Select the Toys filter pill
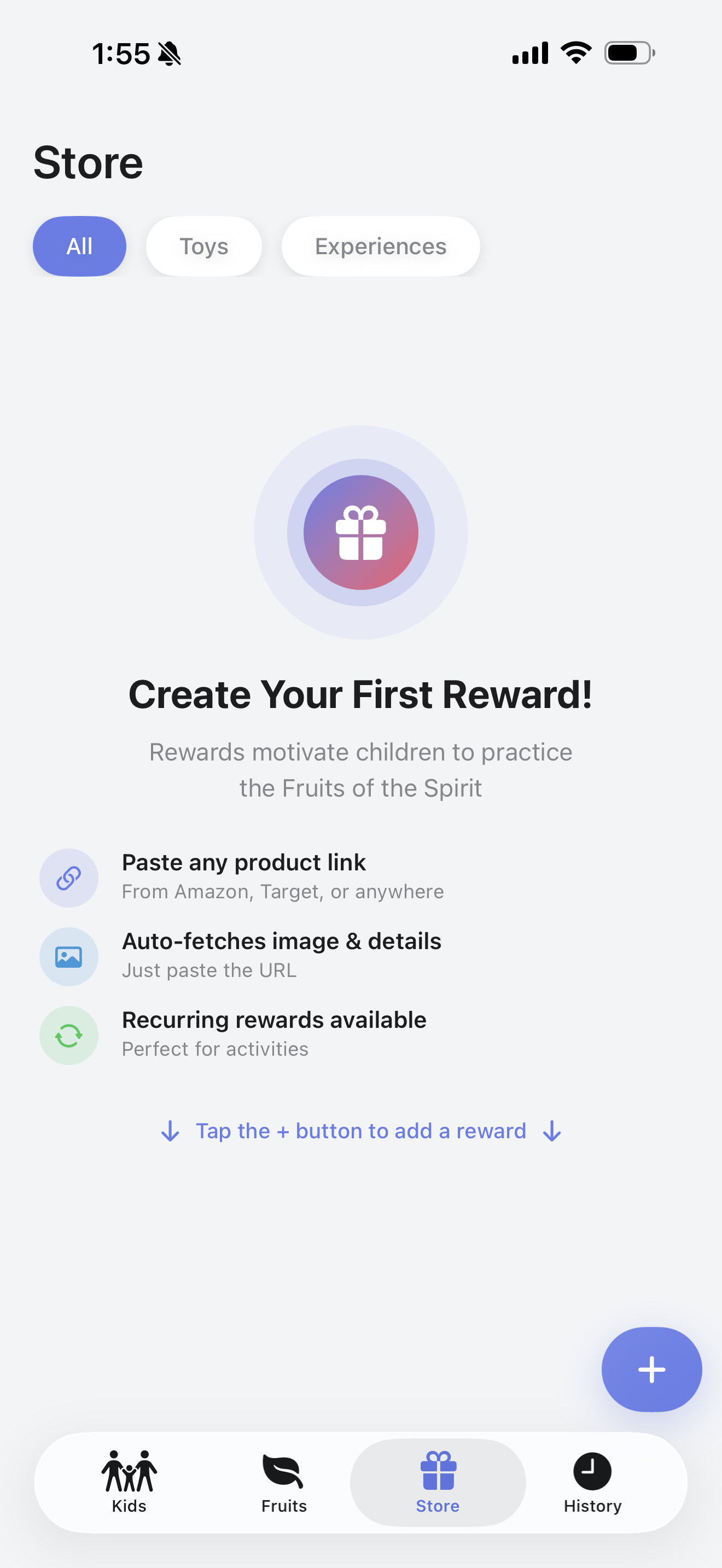This screenshot has height=1568, width=722. [x=203, y=246]
